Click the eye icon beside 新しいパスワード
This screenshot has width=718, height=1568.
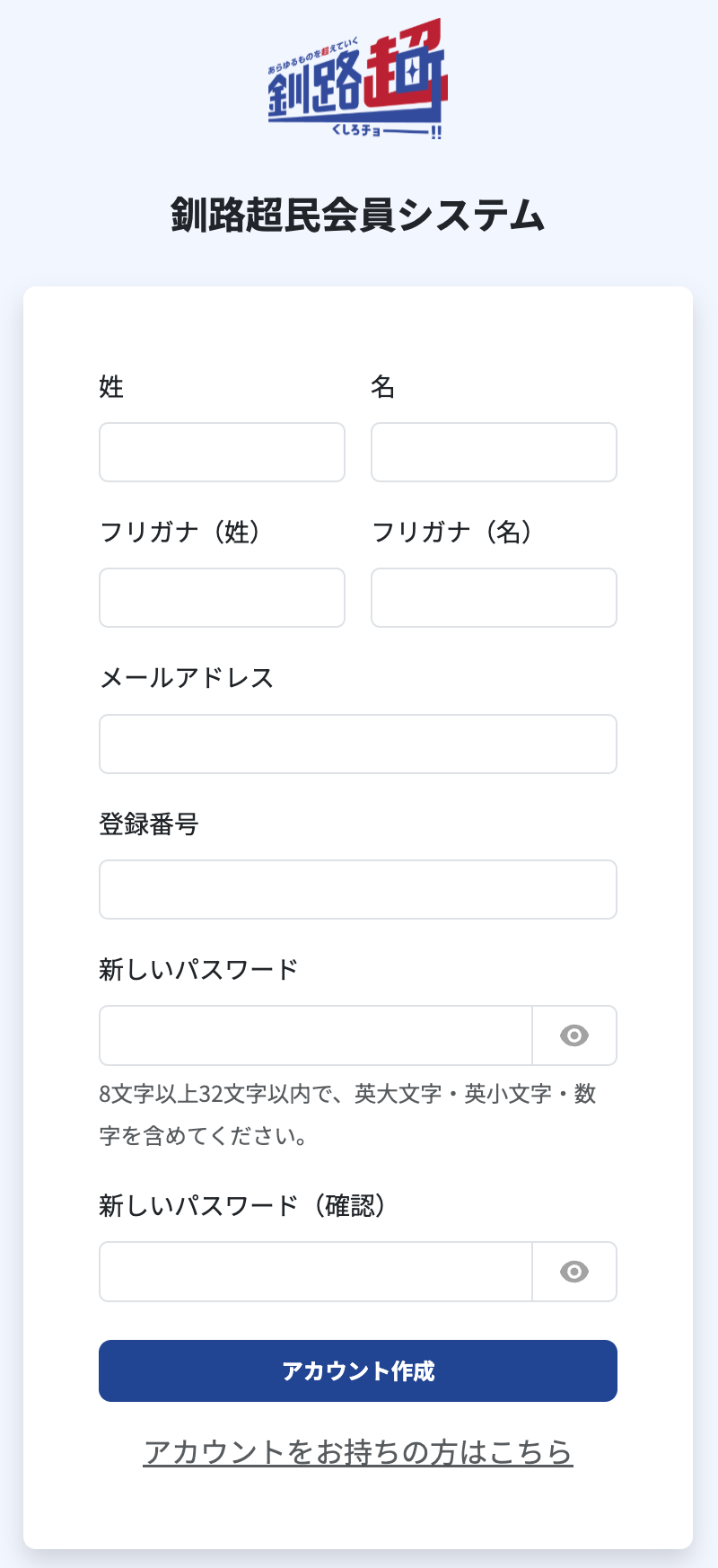[574, 1035]
